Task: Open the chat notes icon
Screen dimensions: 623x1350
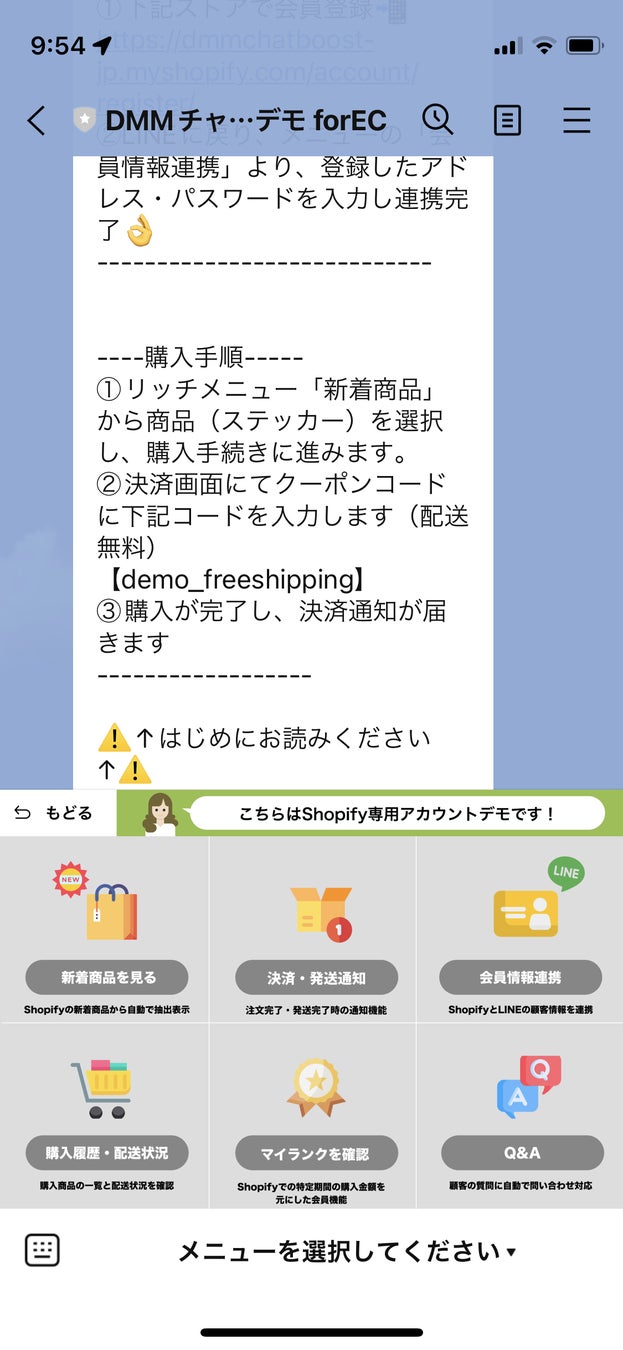Action: 508,121
